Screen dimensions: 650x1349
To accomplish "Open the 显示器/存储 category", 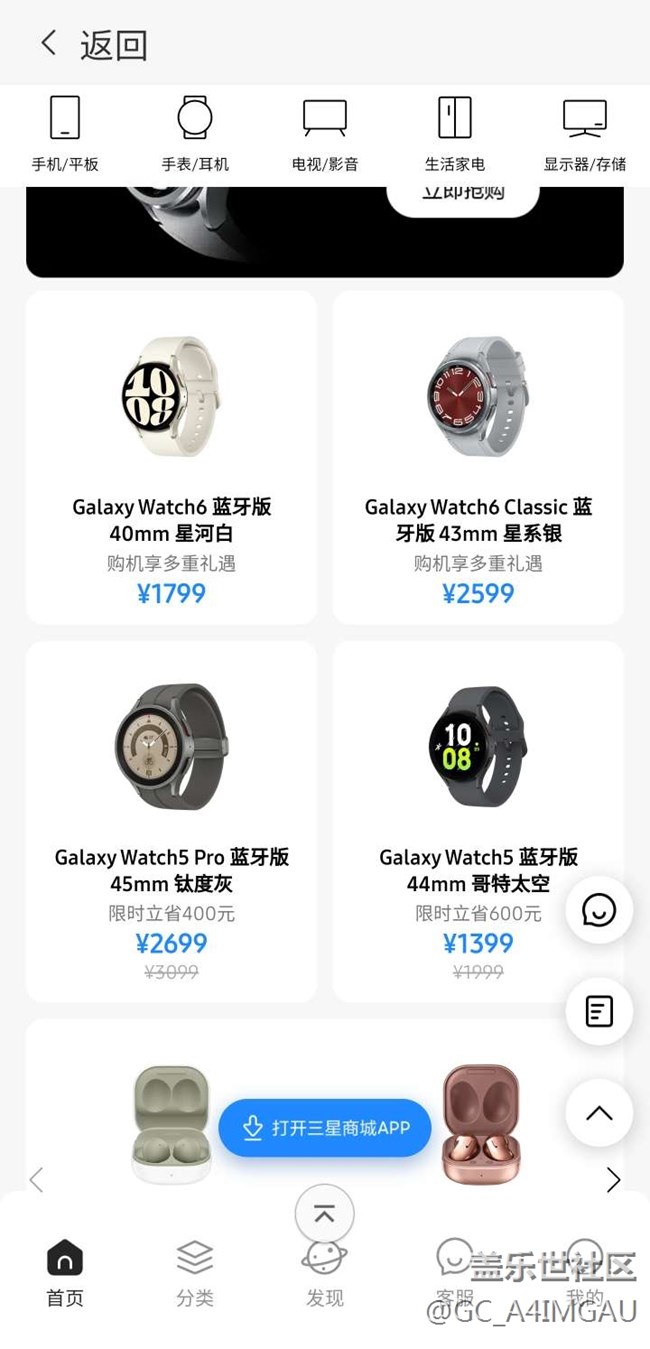I will coord(585,133).
